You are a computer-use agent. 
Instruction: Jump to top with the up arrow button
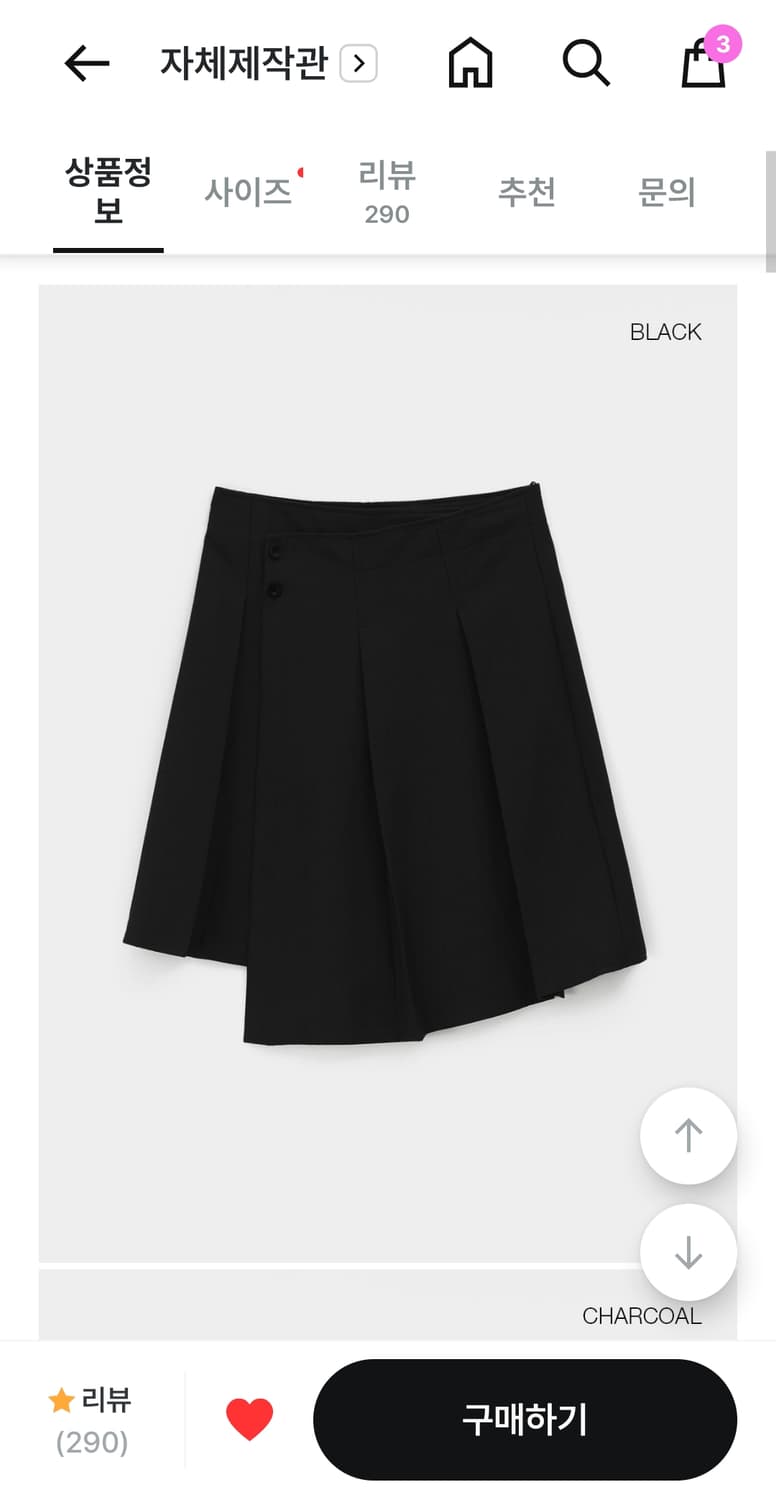688,1136
